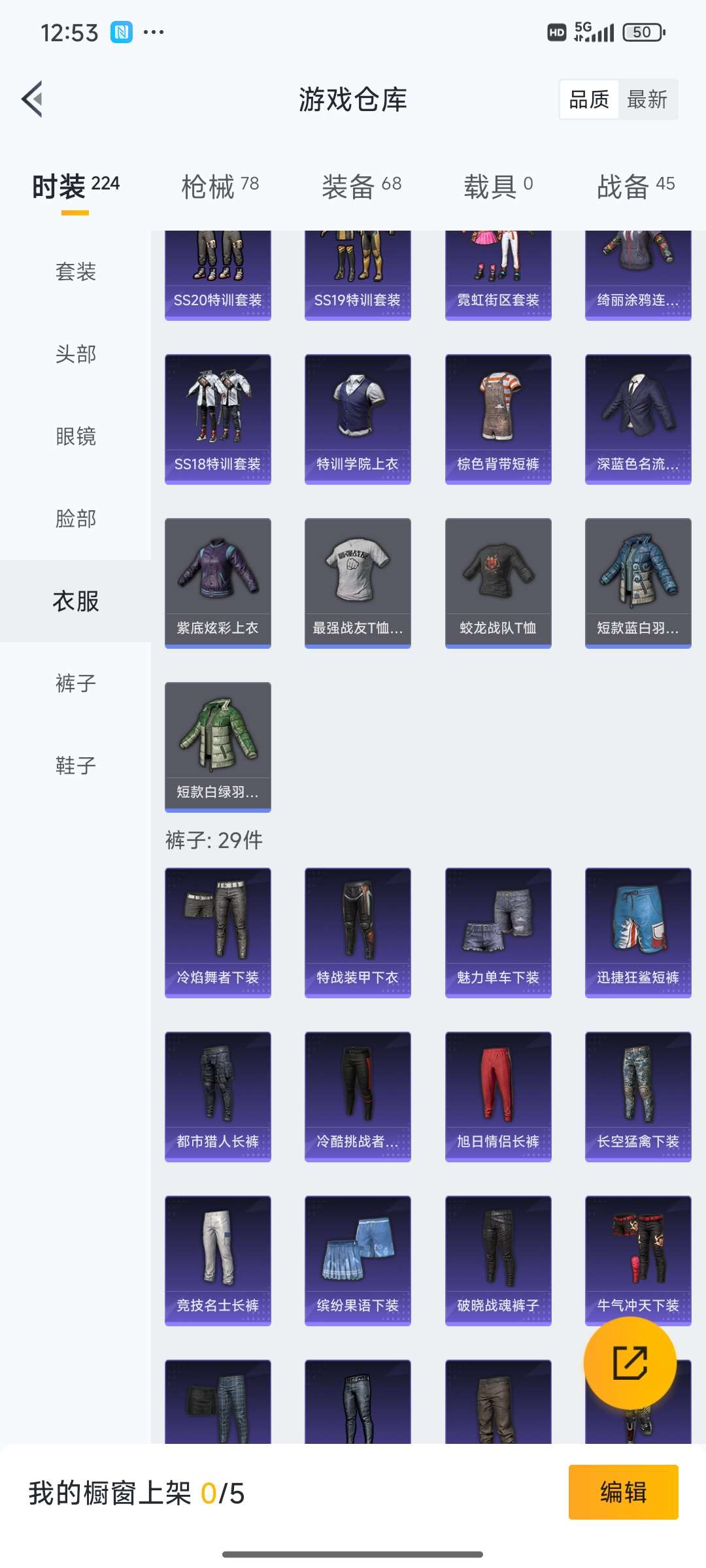Tap the back arrow to leave the warehouse

pyautogui.click(x=31, y=99)
